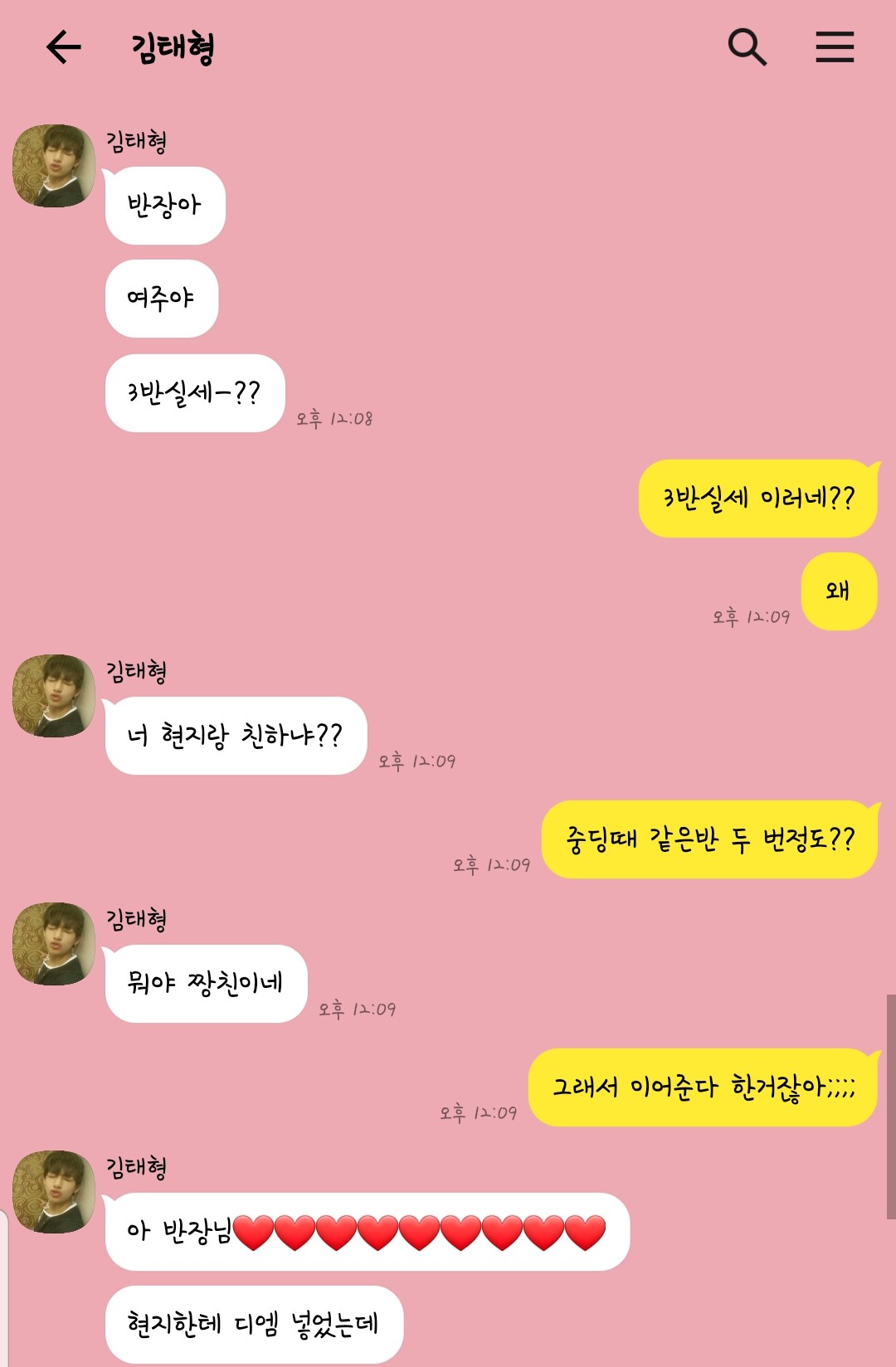Screen dimensions: 896x1367
Task: Open the chat room hamburger menu
Action: click(x=835, y=47)
